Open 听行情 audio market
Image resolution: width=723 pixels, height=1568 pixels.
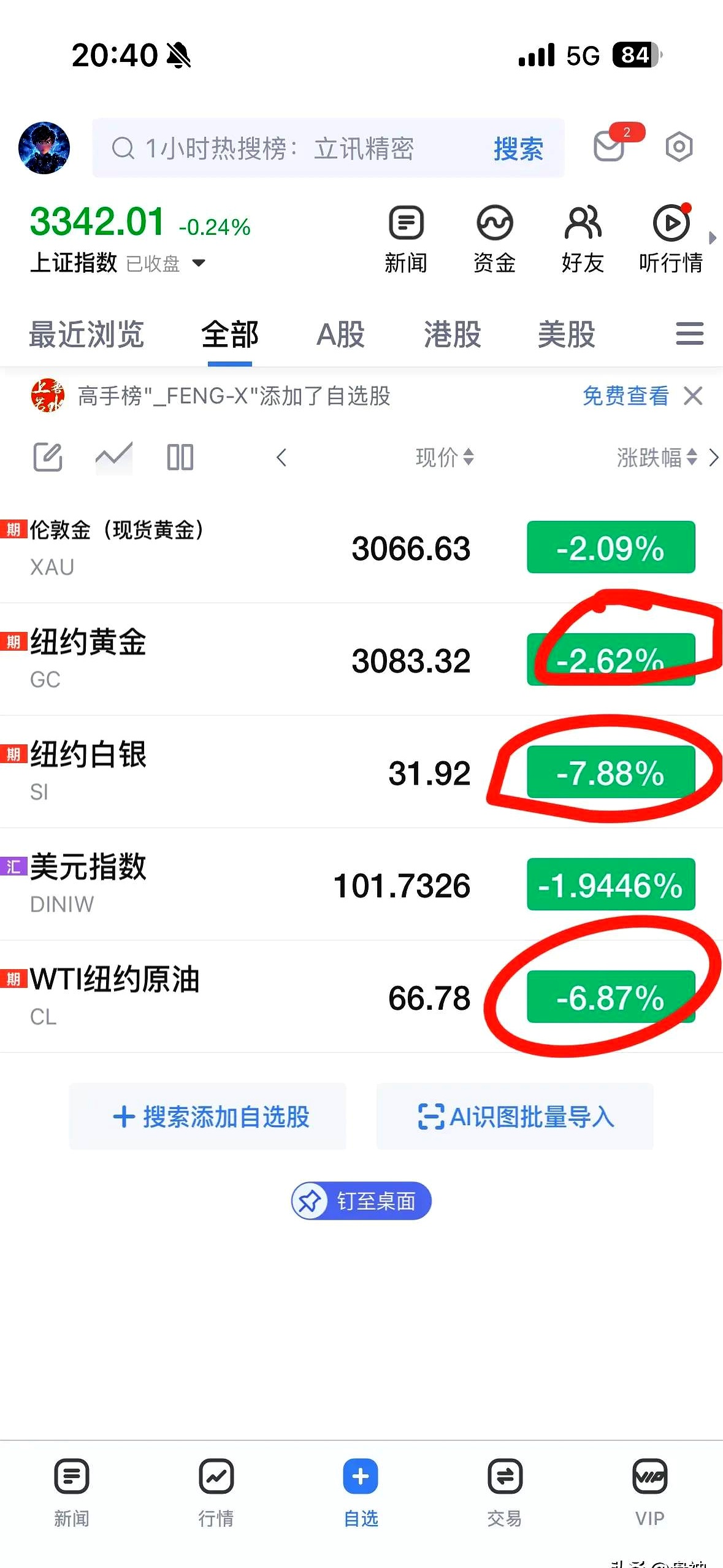click(x=671, y=239)
